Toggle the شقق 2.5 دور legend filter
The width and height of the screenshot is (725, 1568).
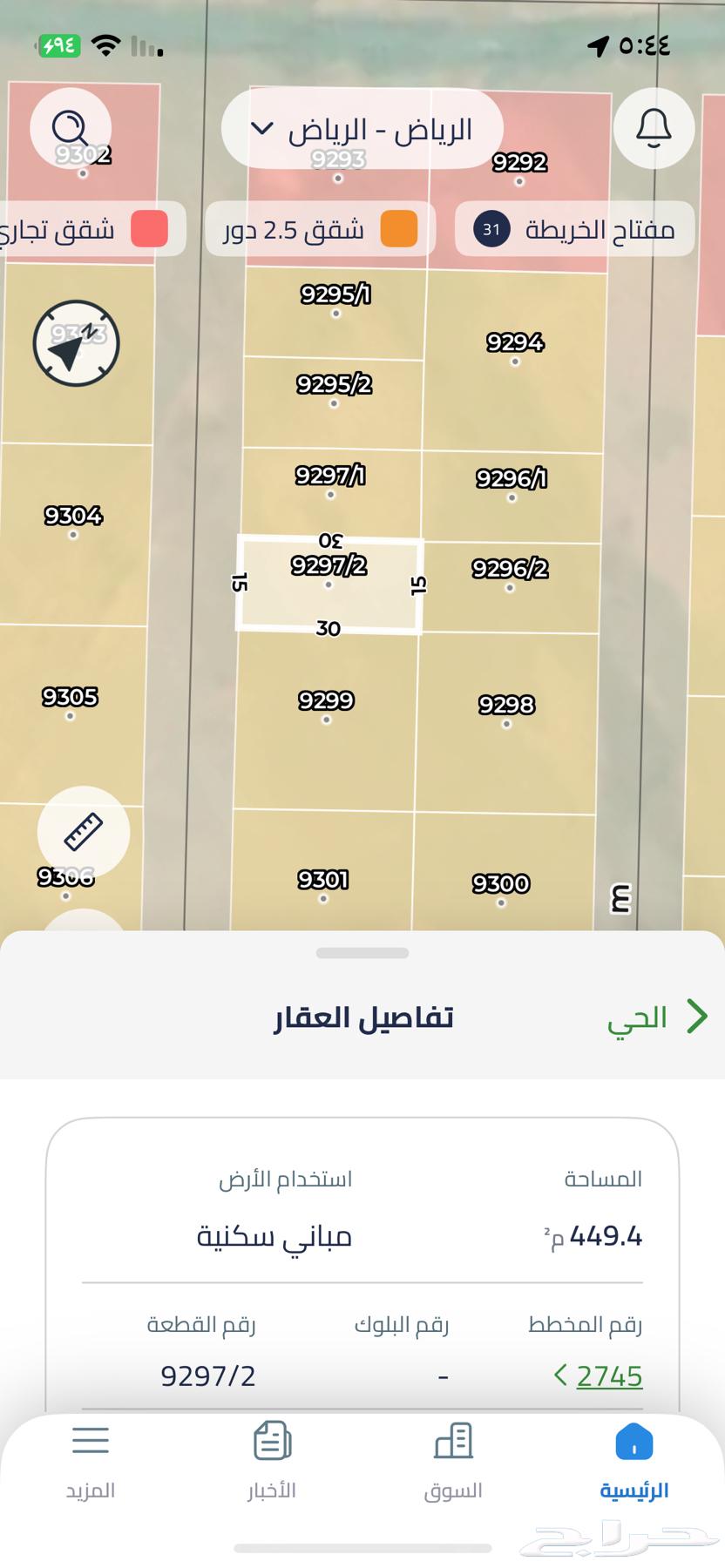pyautogui.click(x=320, y=229)
